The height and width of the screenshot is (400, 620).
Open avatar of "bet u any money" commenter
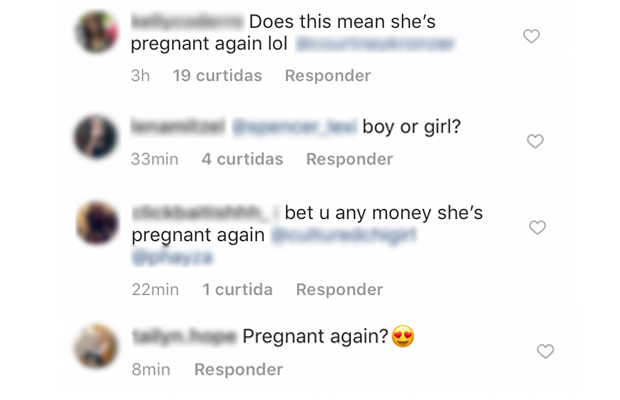(98, 222)
